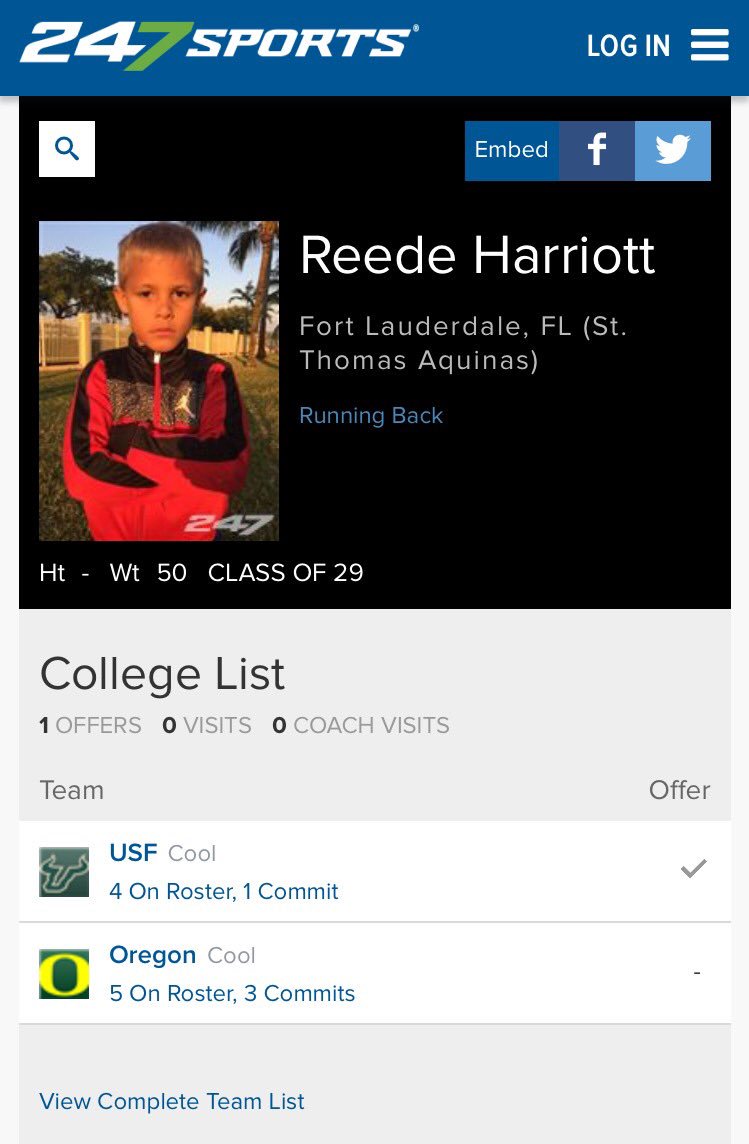The height and width of the screenshot is (1144, 749).
Task: View USF's 4 On Roster, 1 Commit
Action: [223, 891]
